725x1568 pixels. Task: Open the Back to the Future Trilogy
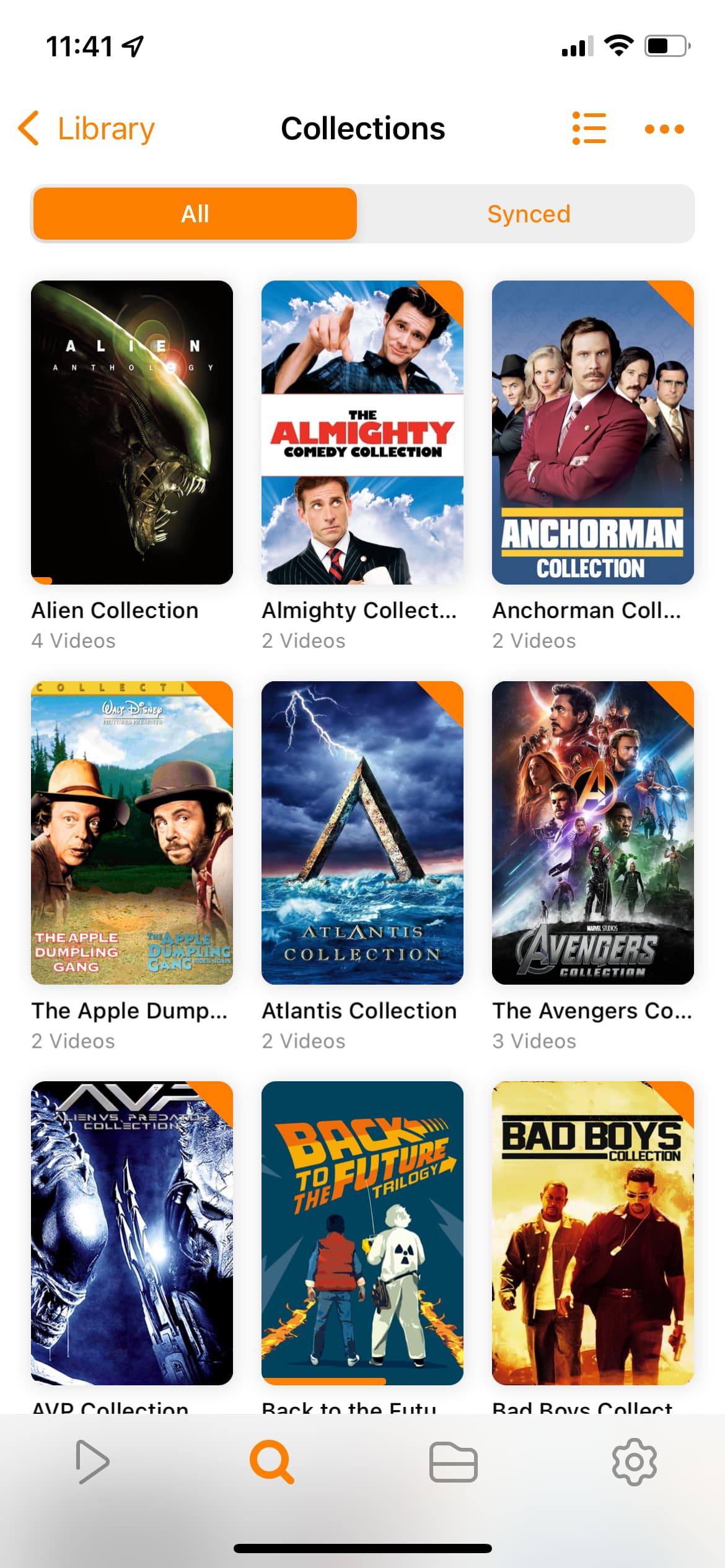362,1232
